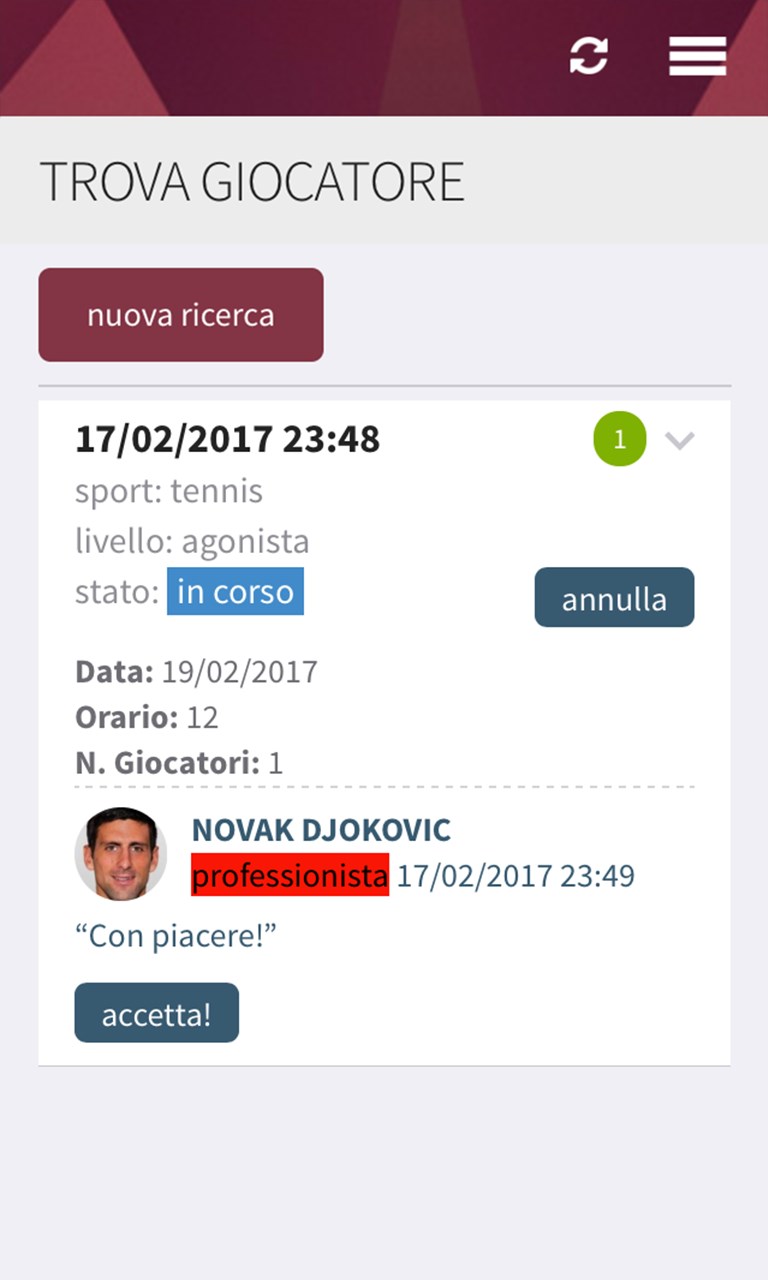Open the hamburger menu
This screenshot has height=1280, width=768.
click(x=697, y=56)
